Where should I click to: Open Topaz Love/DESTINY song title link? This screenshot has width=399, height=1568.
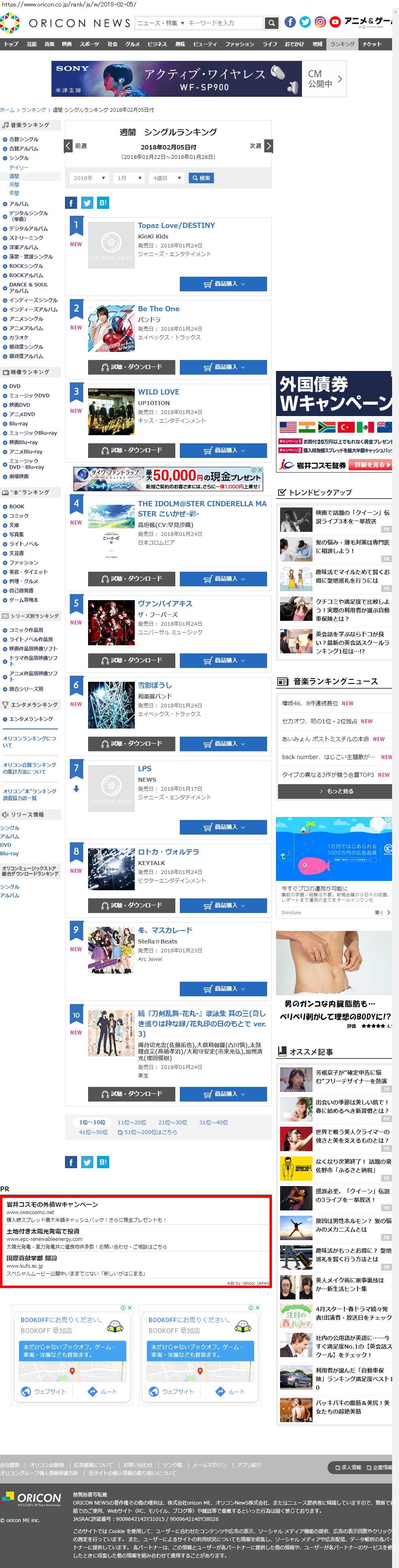point(176,225)
